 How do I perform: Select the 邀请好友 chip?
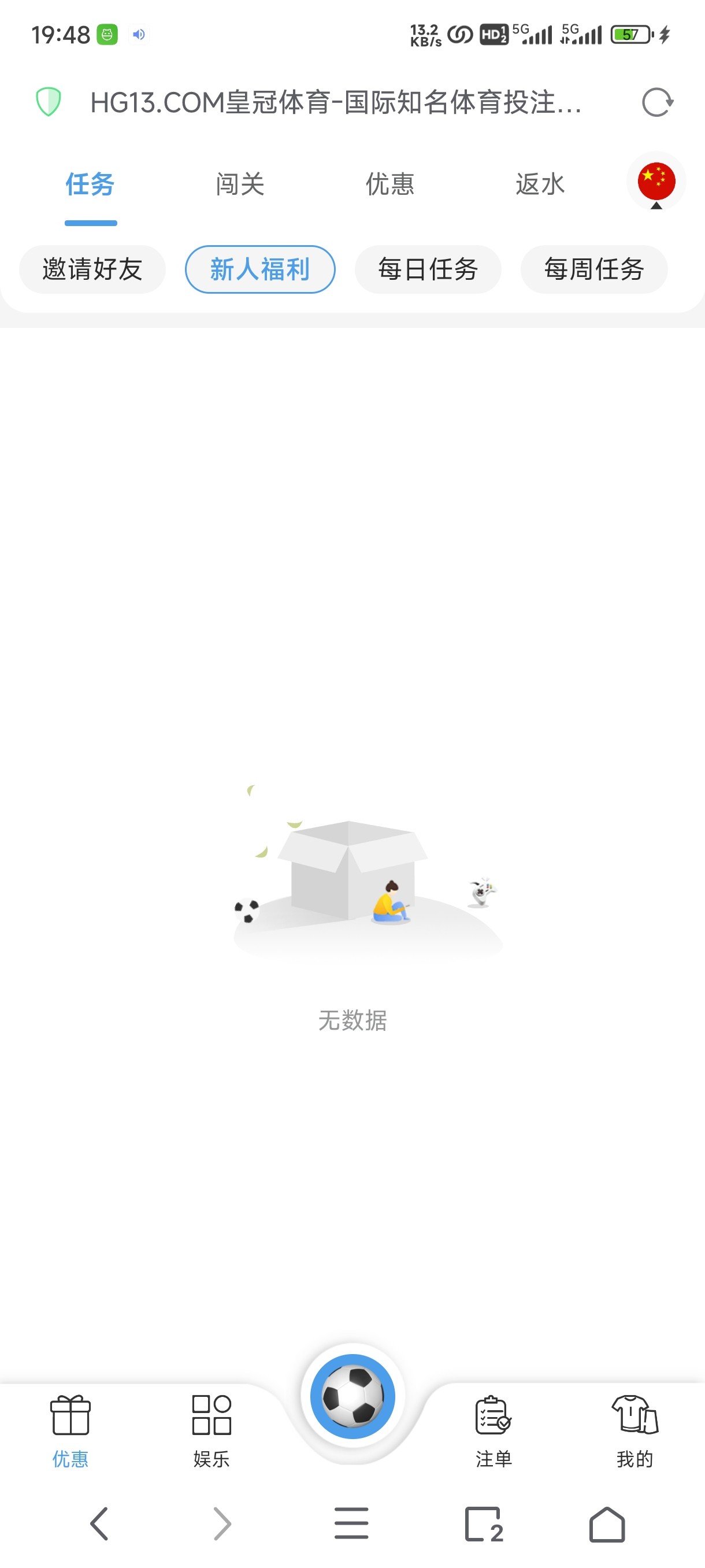point(92,269)
